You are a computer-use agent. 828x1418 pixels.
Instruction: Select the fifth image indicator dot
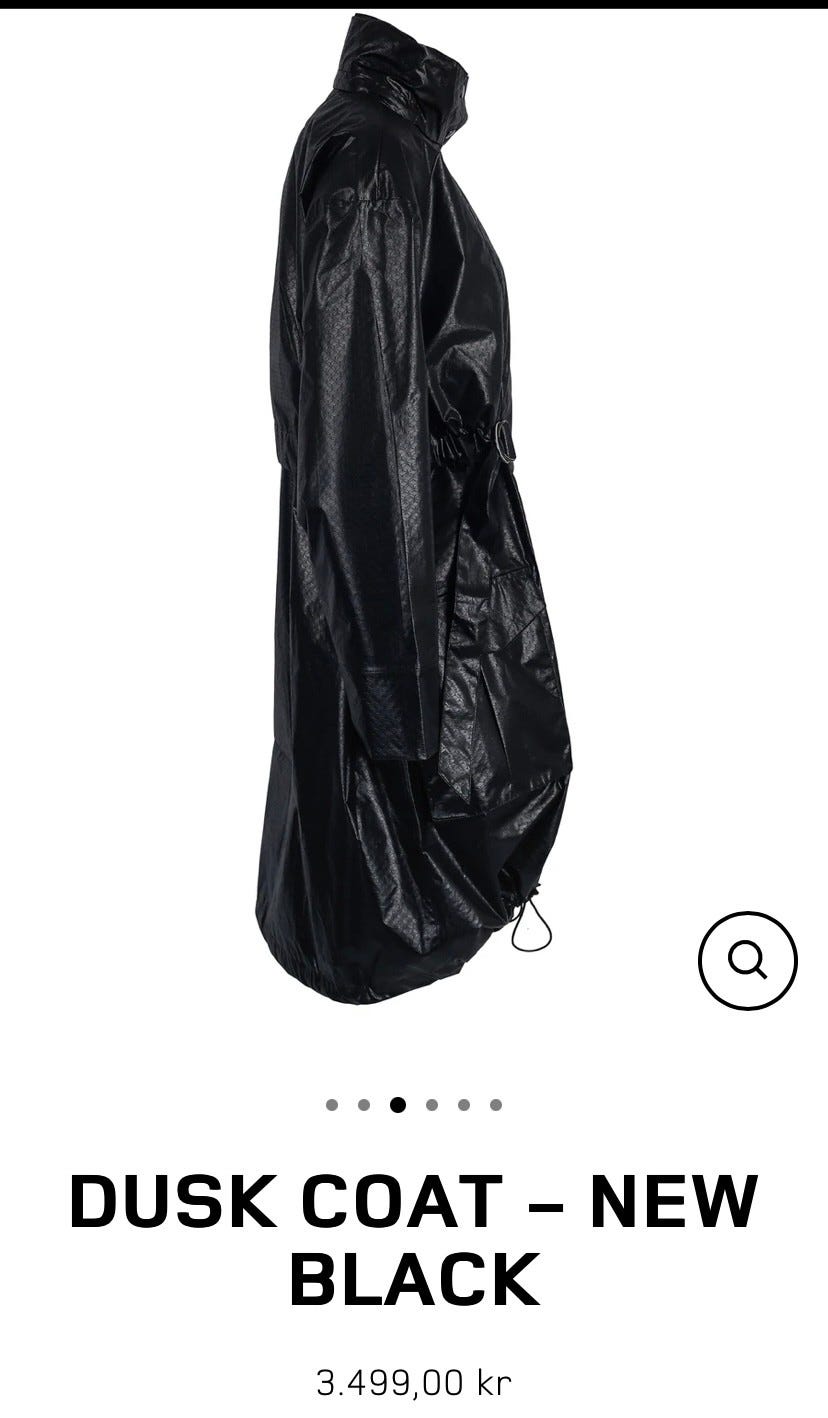click(x=464, y=1105)
